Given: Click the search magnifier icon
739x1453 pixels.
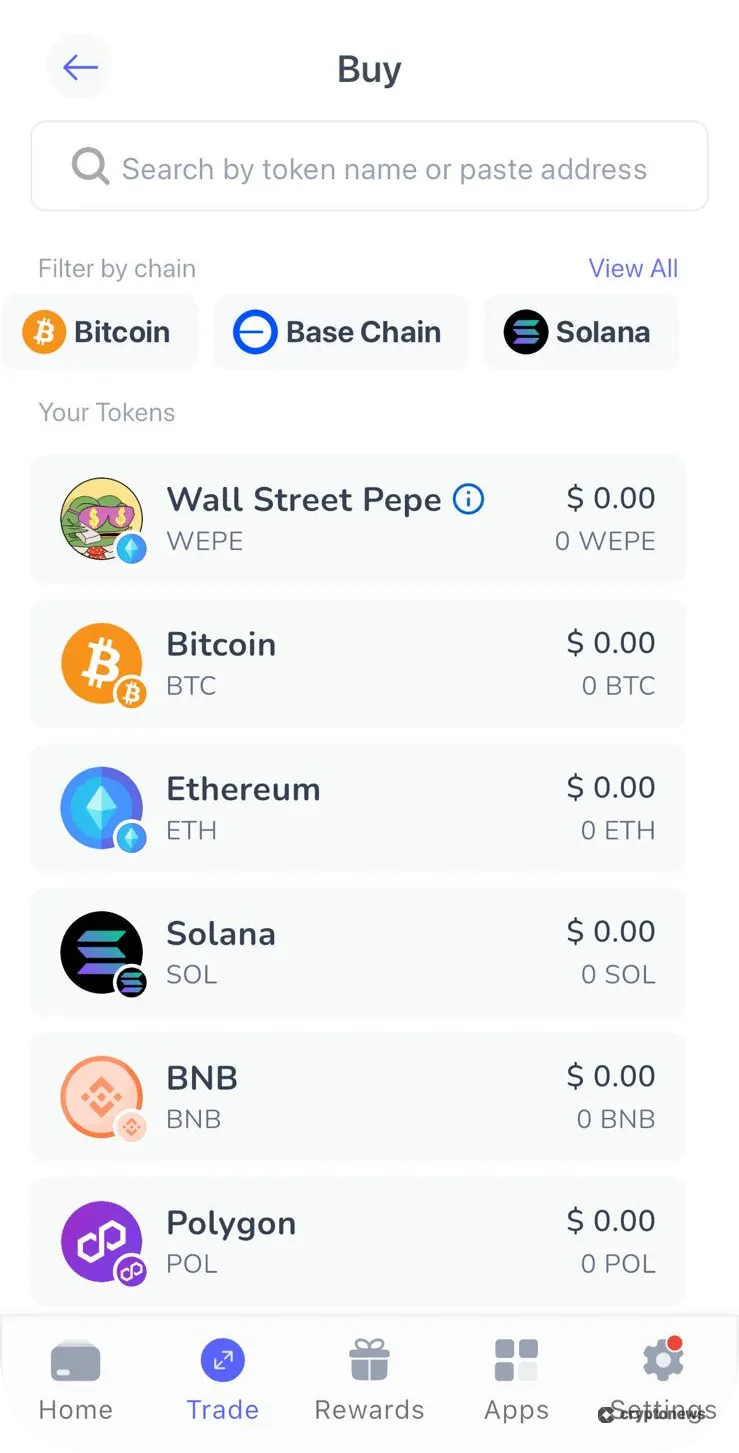Looking at the screenshot, I should click(x=90, y=166).
